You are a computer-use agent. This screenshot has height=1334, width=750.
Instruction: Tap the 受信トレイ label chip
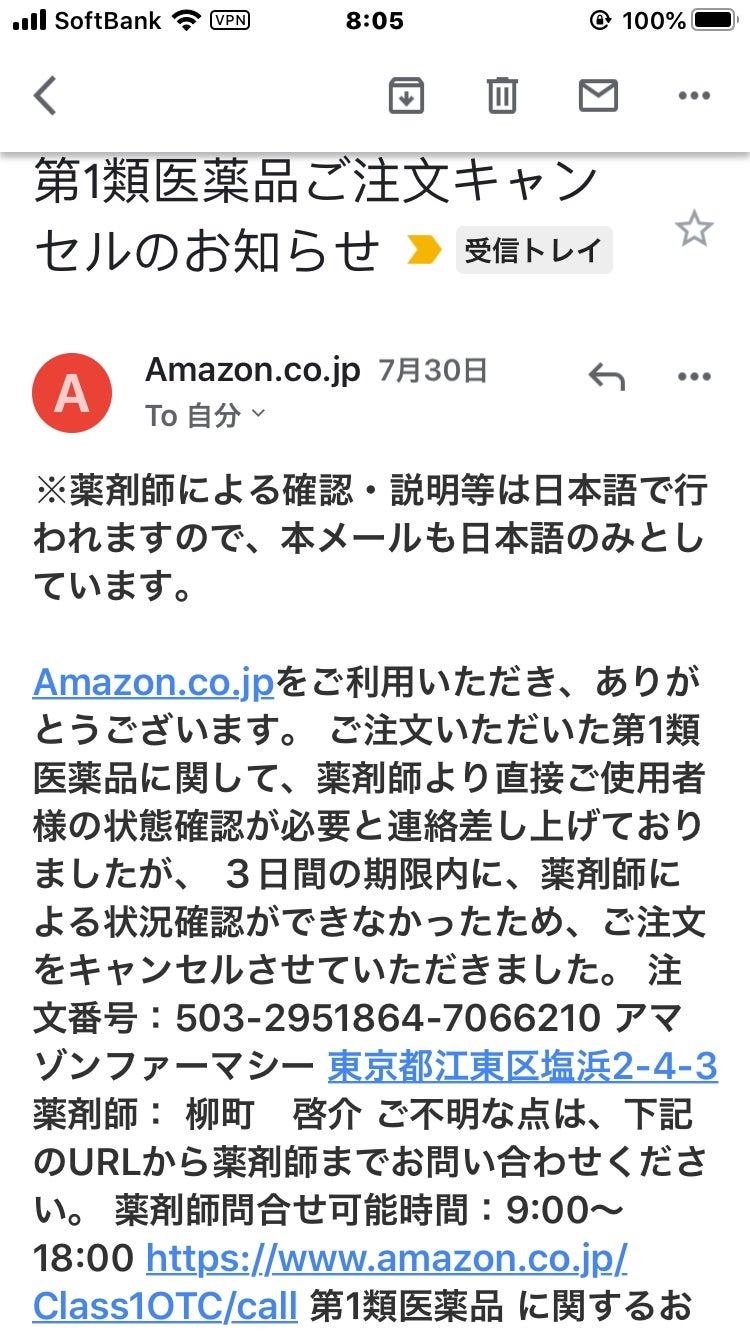[x=534, y=251]
